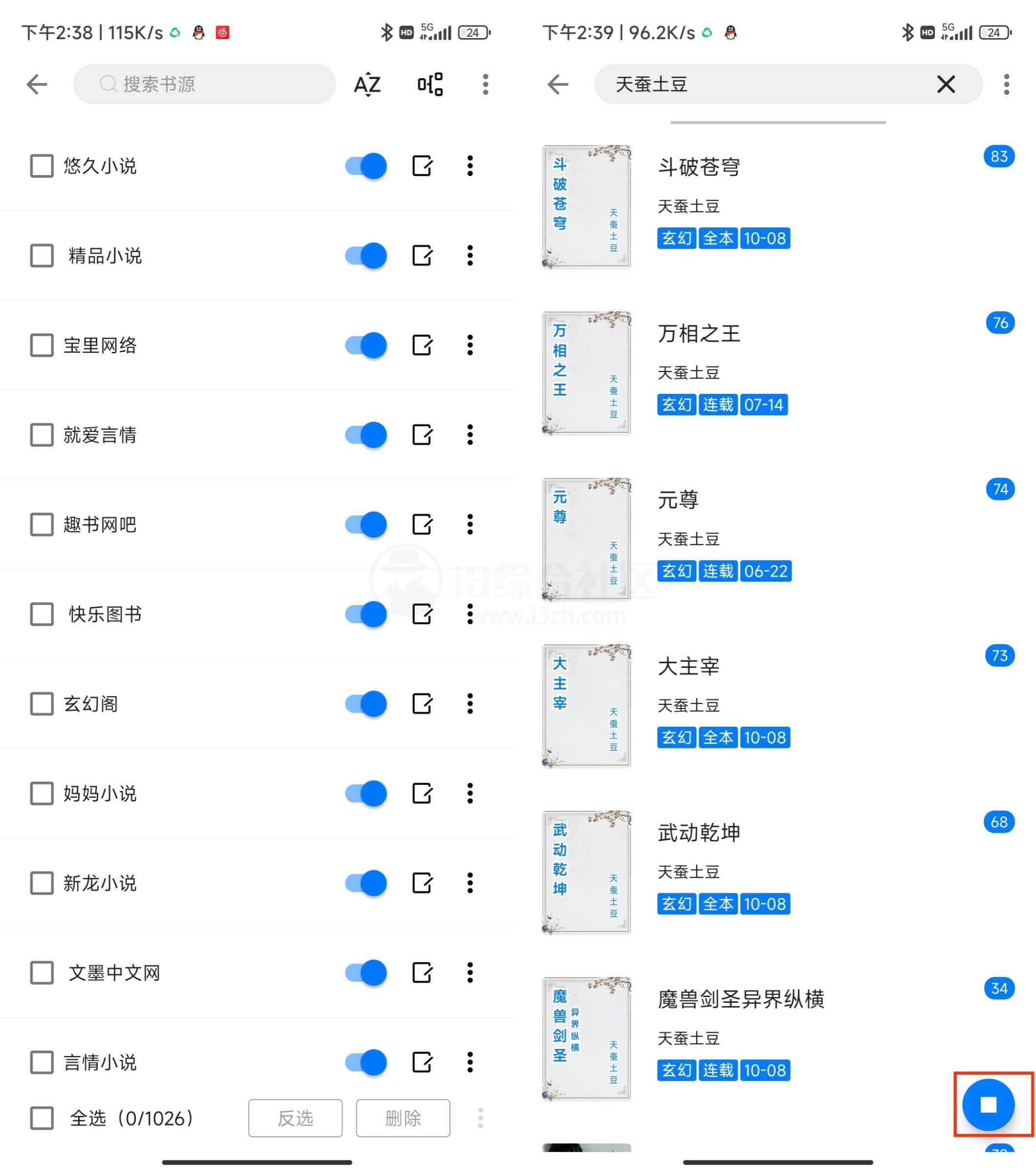Screen dimensions: 1036x1173
Task: Tick the 全选 select-all checkbox
Action: pos(42,1118)
